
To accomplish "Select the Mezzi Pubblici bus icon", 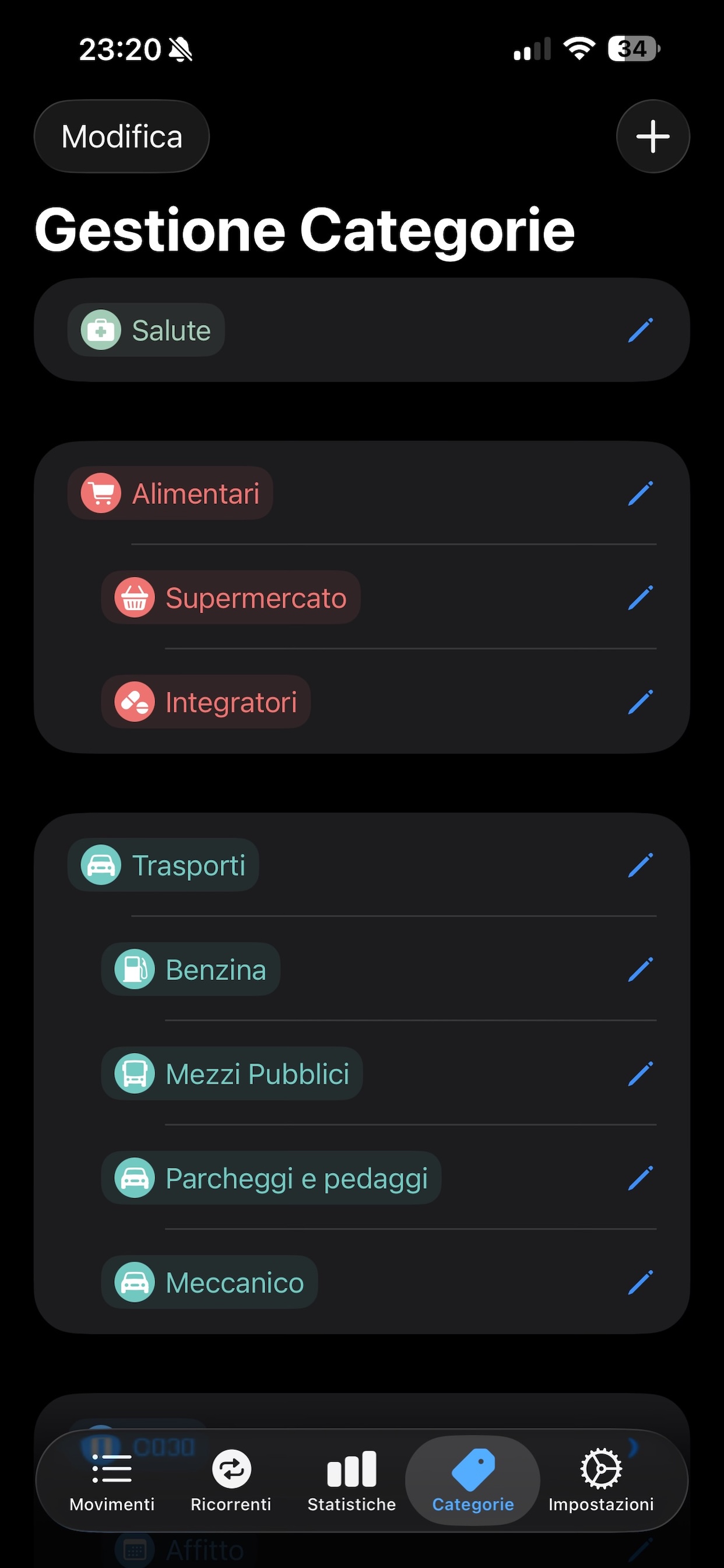I will coord(135,1073).
